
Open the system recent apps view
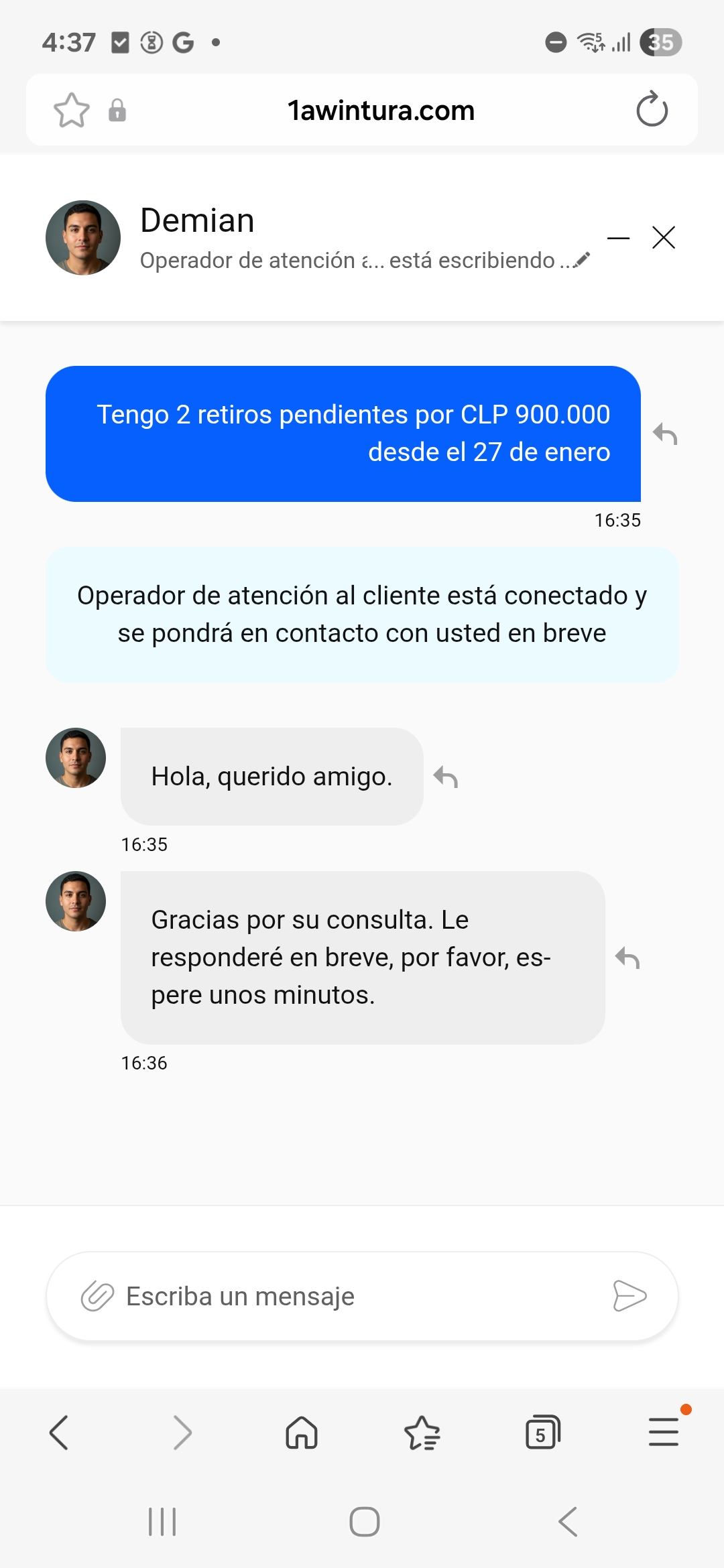coord(162,1522)
